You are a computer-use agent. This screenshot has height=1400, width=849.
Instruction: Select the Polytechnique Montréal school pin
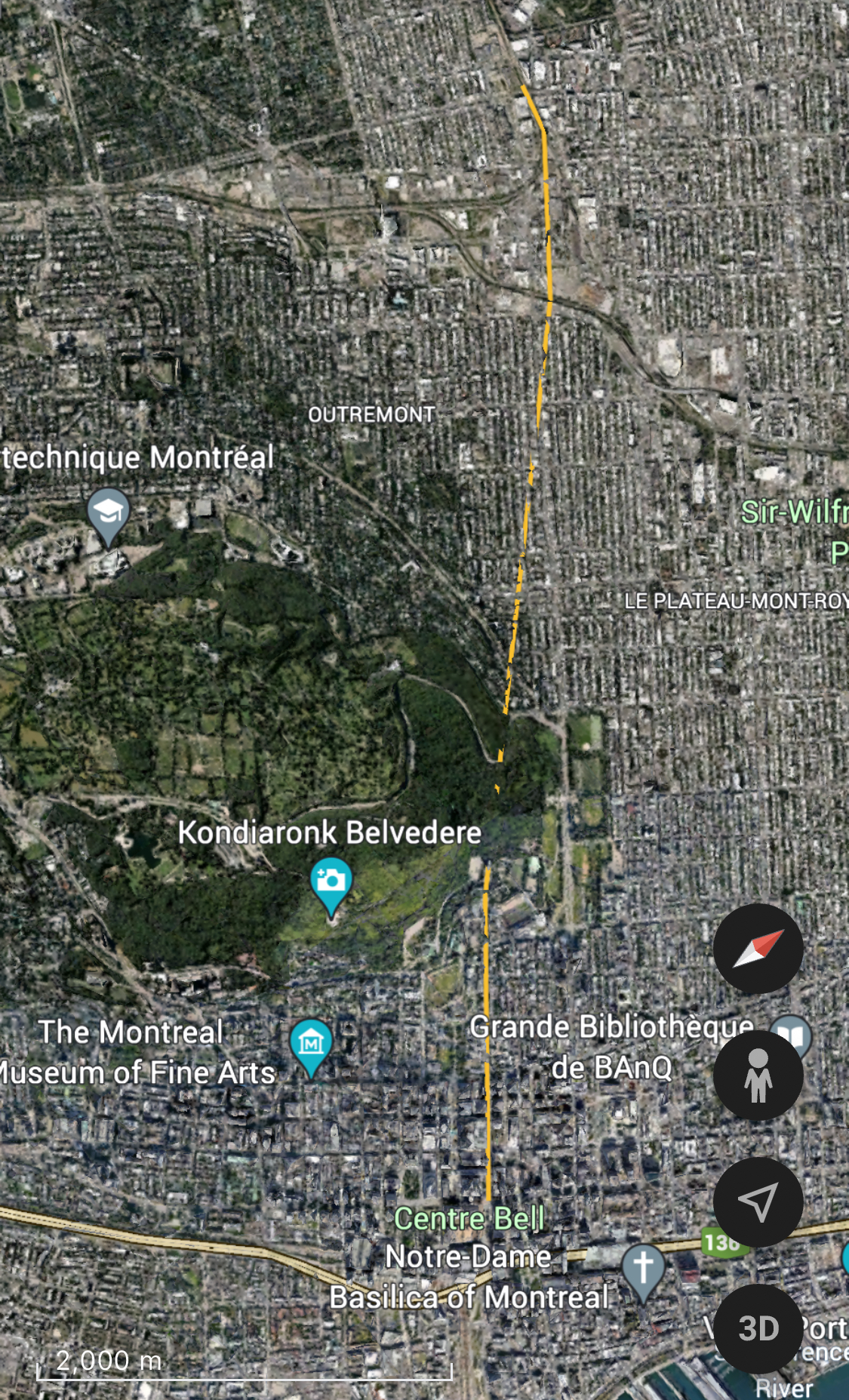pos(108,512)
